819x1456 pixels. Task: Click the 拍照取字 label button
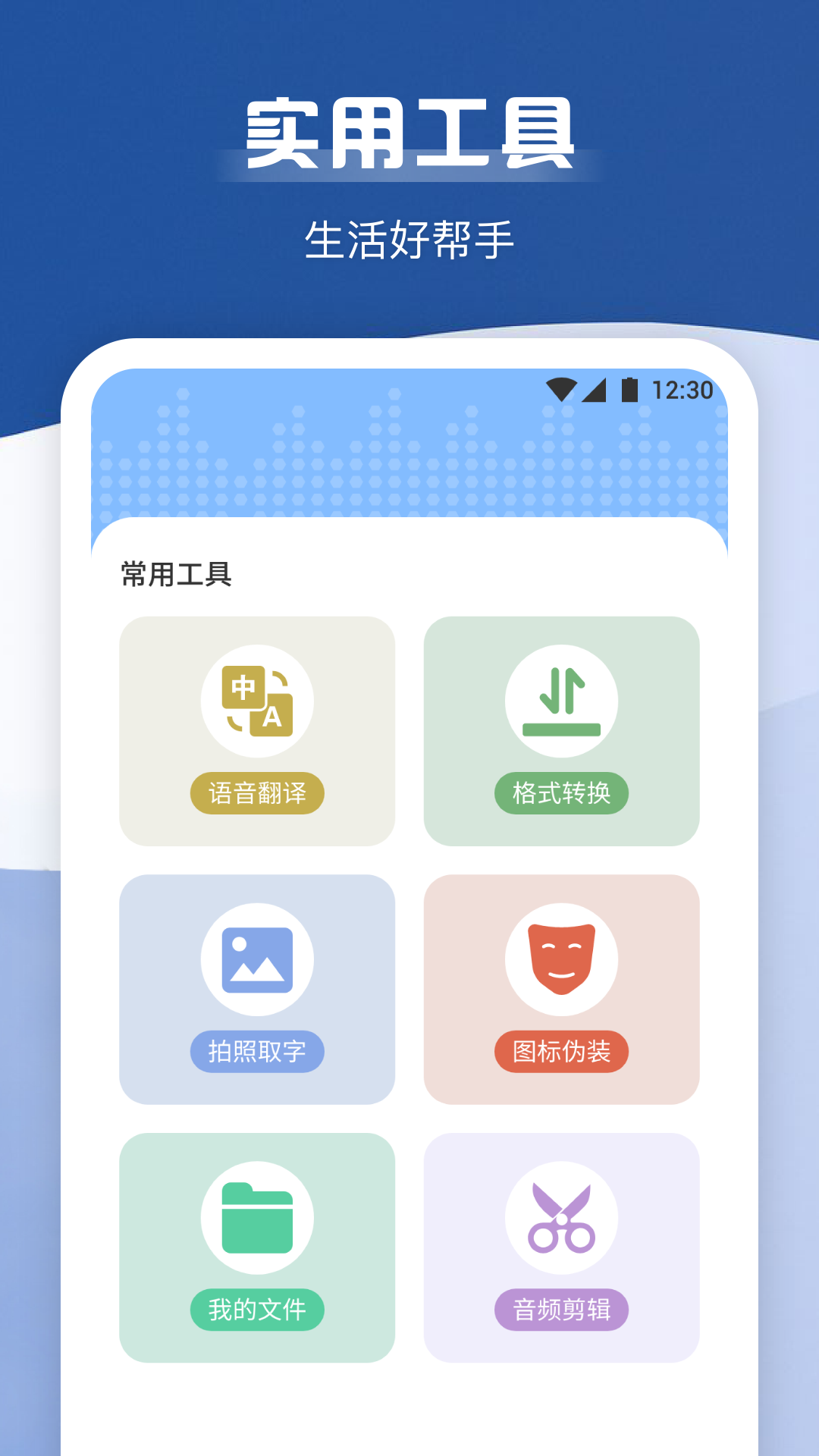click(x=258, y=1051)
